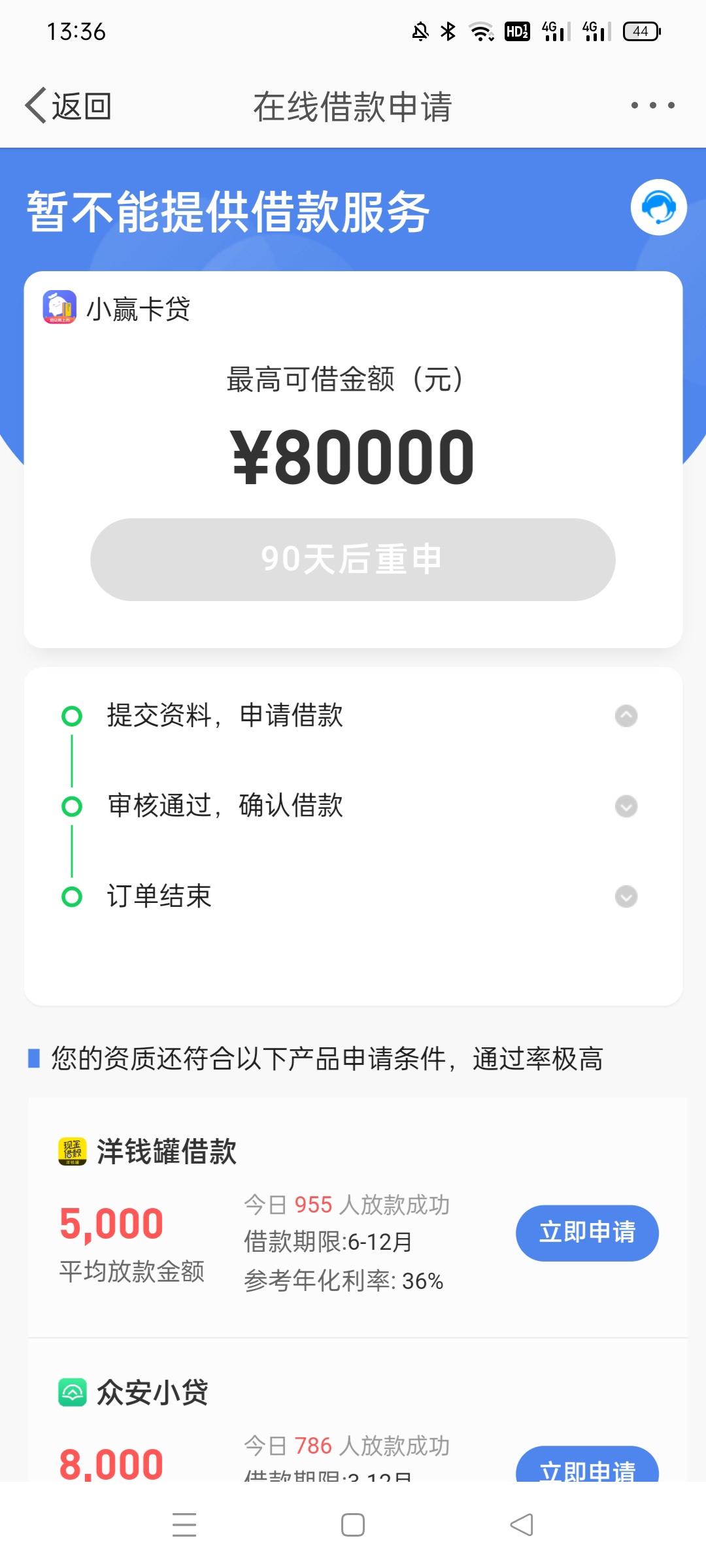Screen dimensions: 706x1568
Task: Apply now for 众安小贷
Action: tap(587, 1465)
